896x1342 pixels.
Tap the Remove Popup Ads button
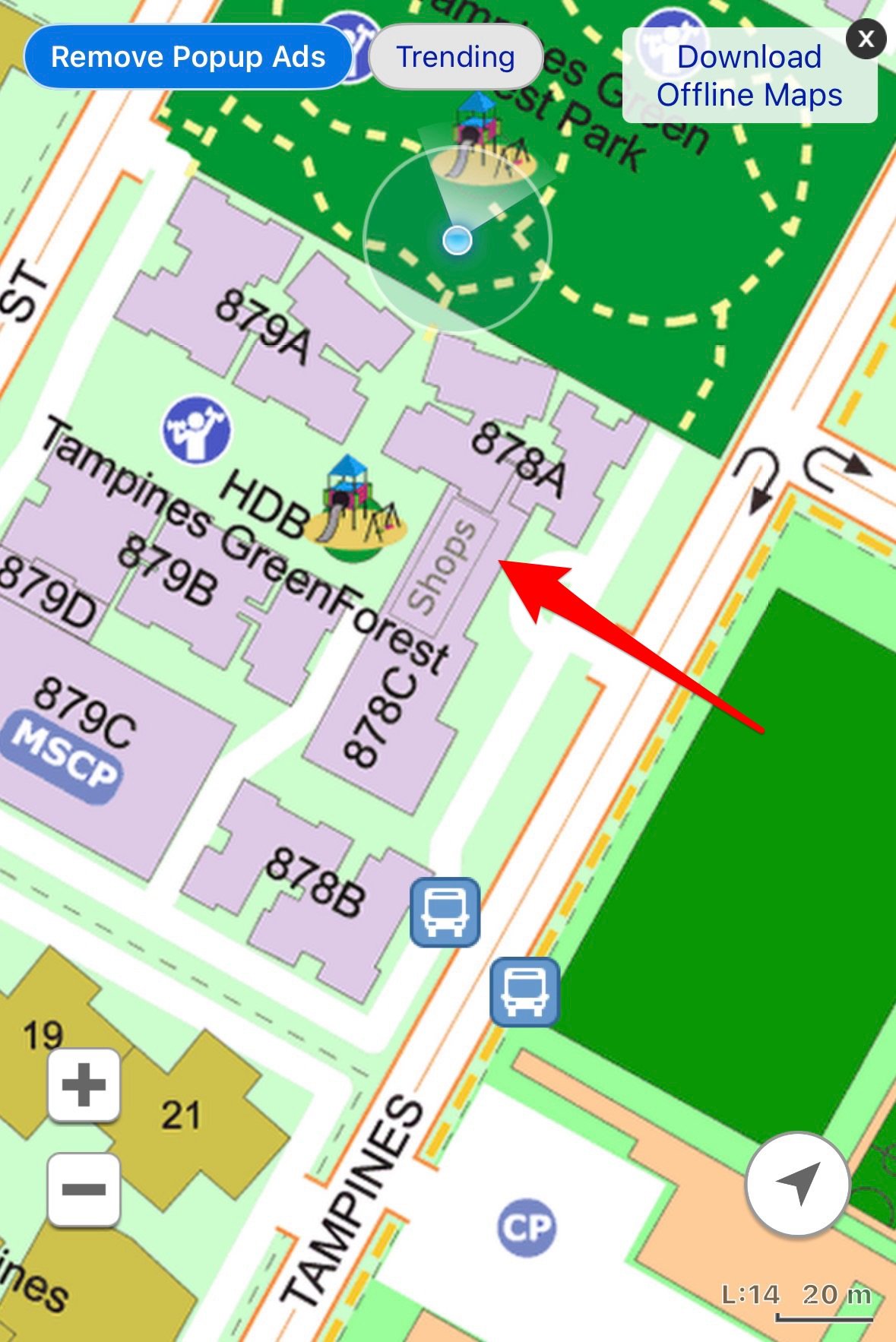(x=188, y=57)
